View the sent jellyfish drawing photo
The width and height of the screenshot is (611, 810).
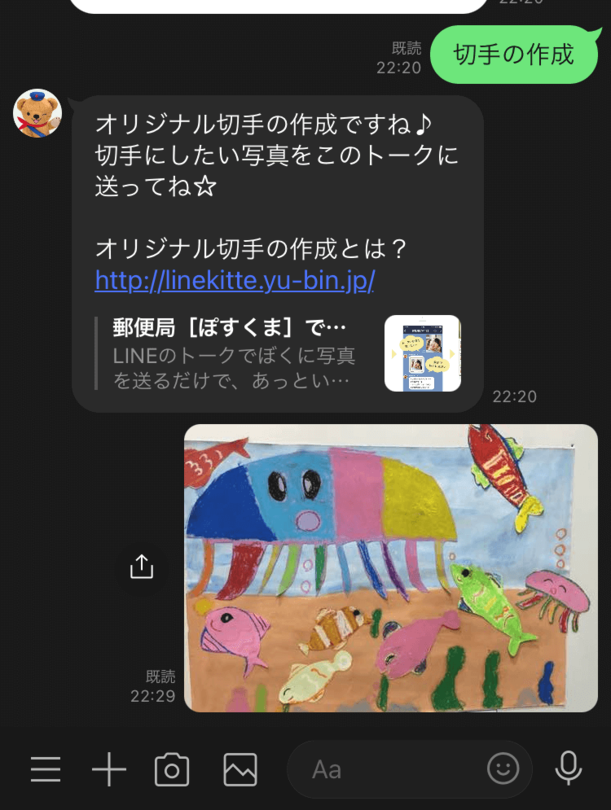390,568
